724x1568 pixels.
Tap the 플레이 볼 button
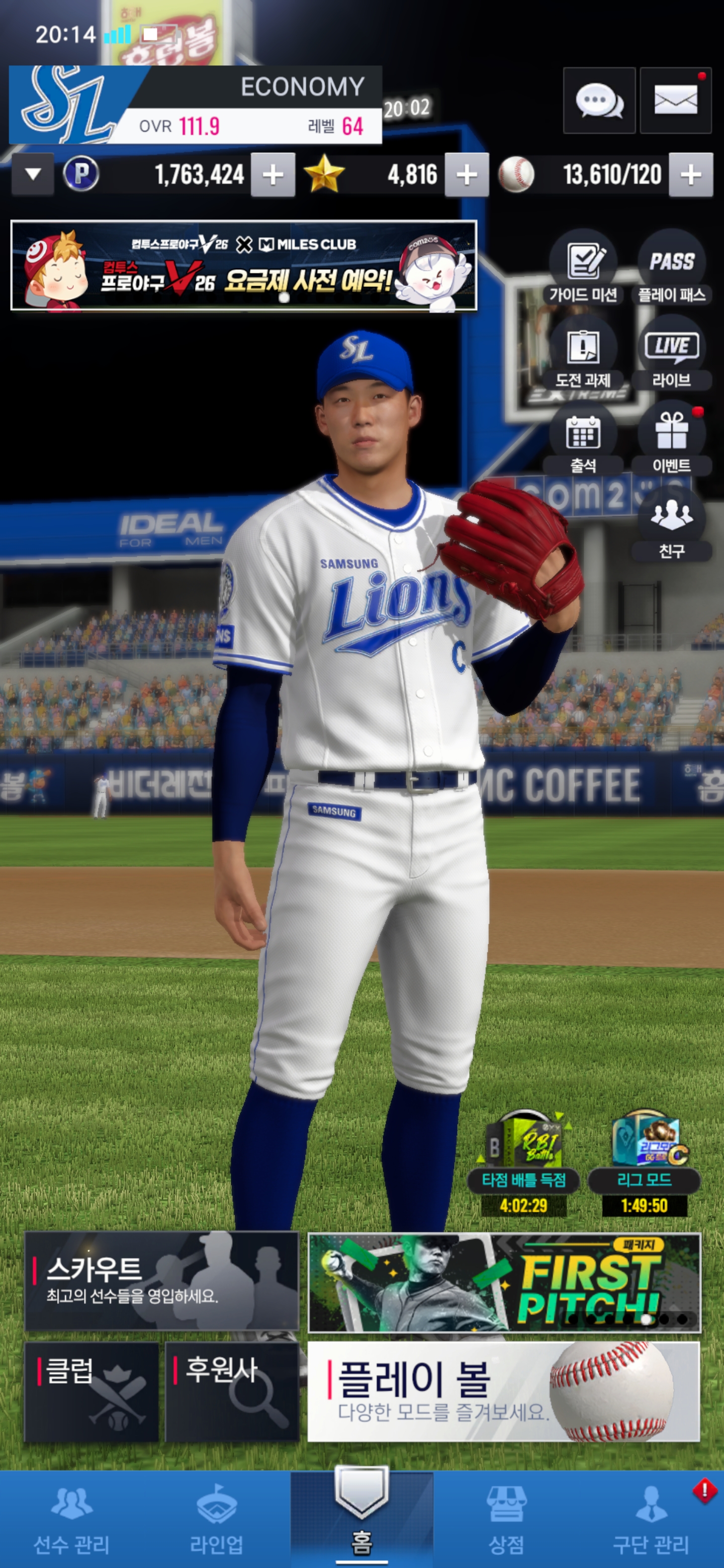coord(504,1392)
